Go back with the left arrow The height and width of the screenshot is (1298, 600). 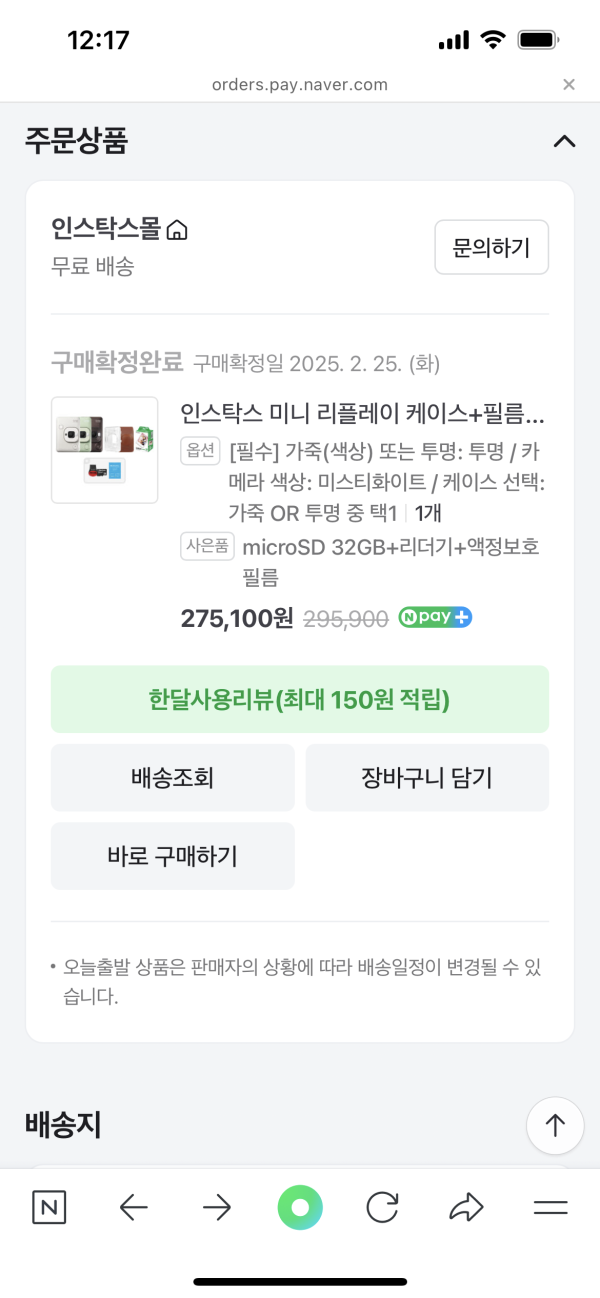pos(133,1208)
